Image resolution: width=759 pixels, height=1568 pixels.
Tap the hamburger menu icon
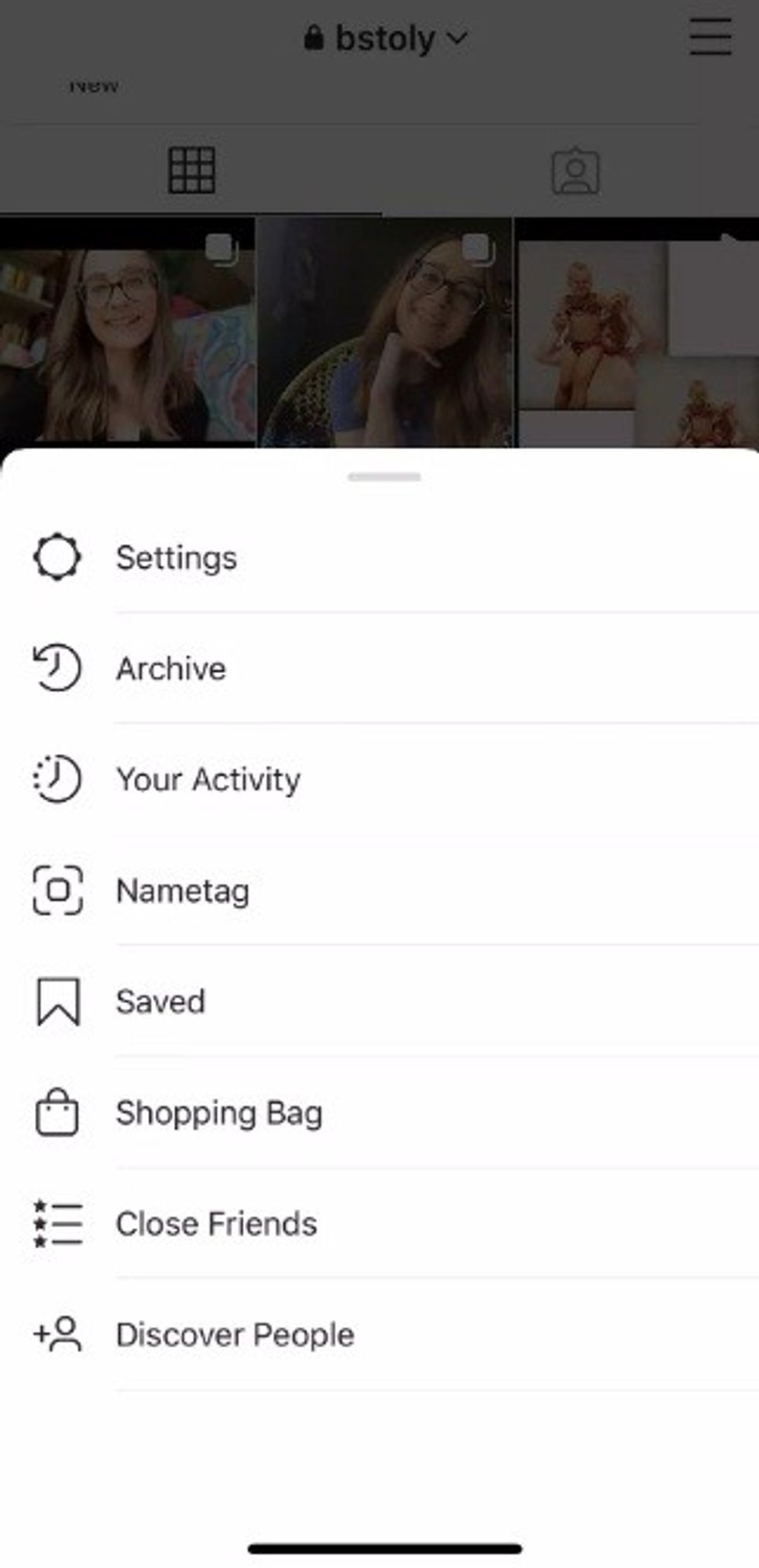[710, 36]
